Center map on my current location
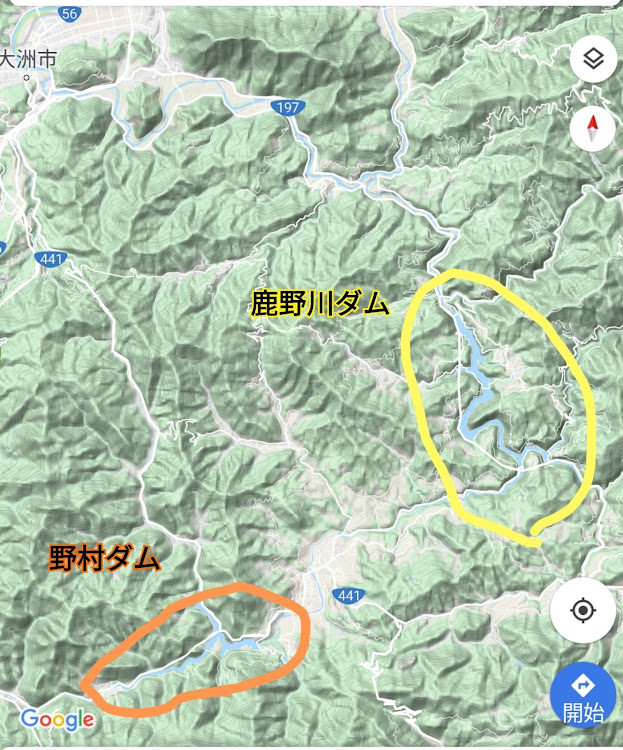 583,610
